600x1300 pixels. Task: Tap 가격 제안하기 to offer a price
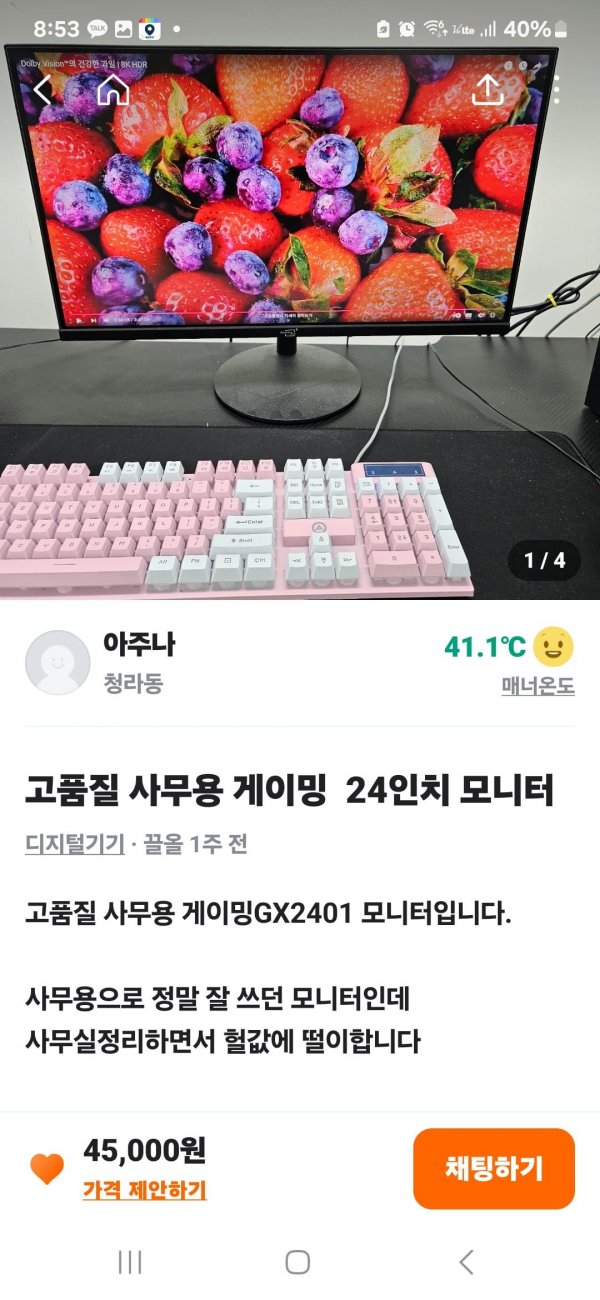click(x=144, y=1190)
